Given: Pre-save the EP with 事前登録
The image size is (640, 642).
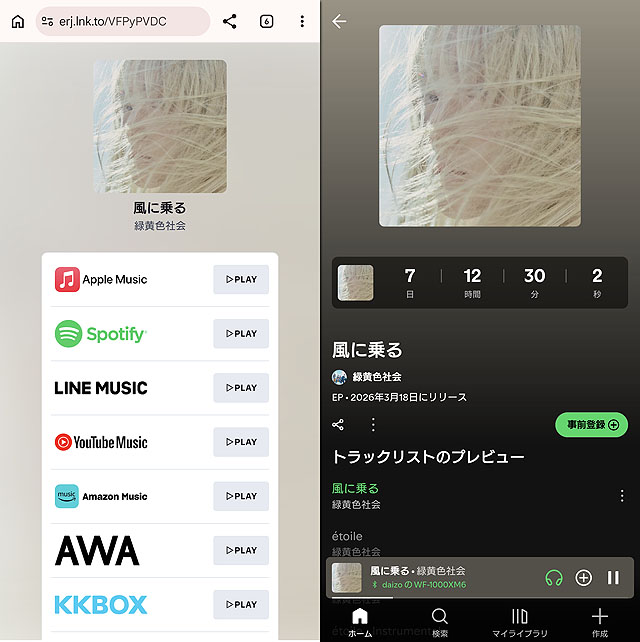Looking at the screenshot, I should click(591, 425).
